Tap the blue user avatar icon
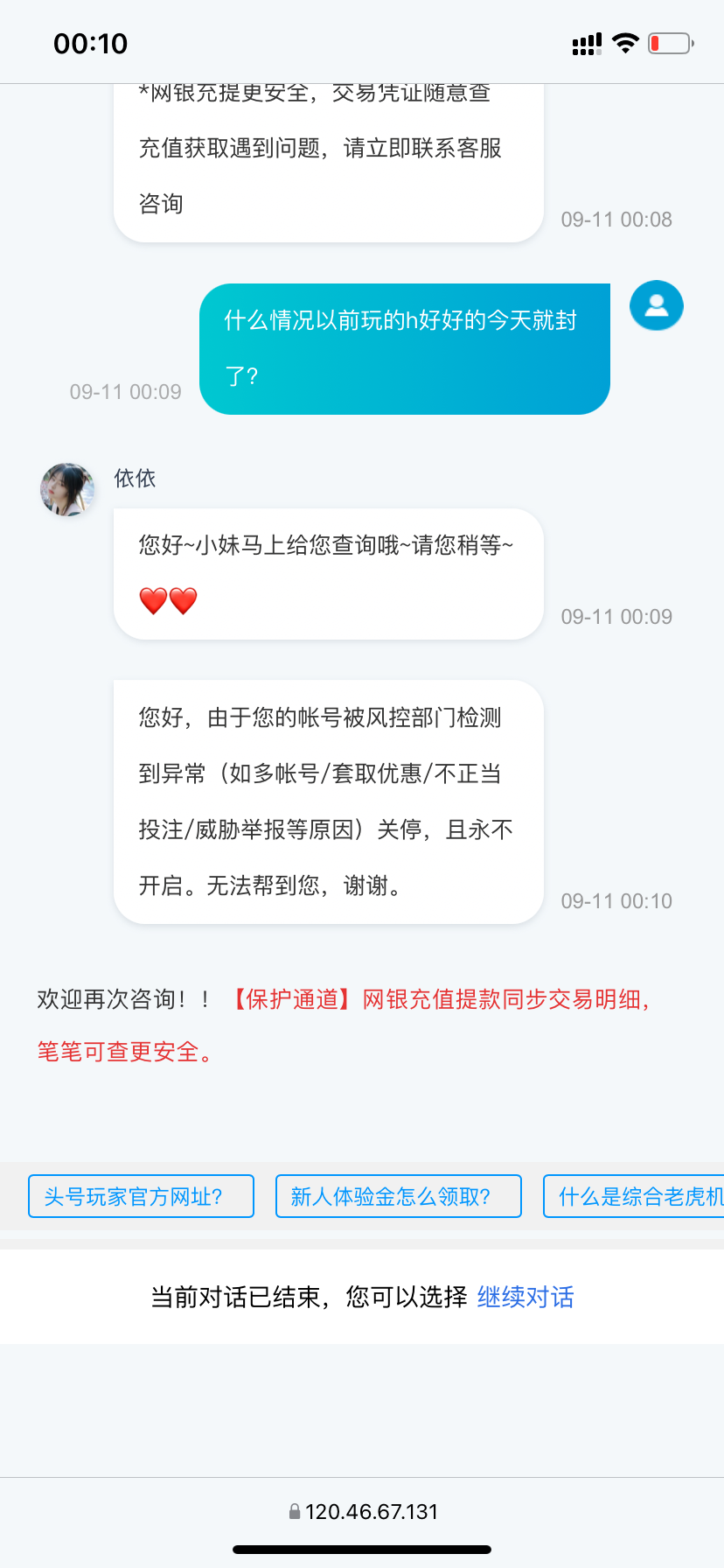Screen dimensions: 724x1568 [x=656, y=305]
